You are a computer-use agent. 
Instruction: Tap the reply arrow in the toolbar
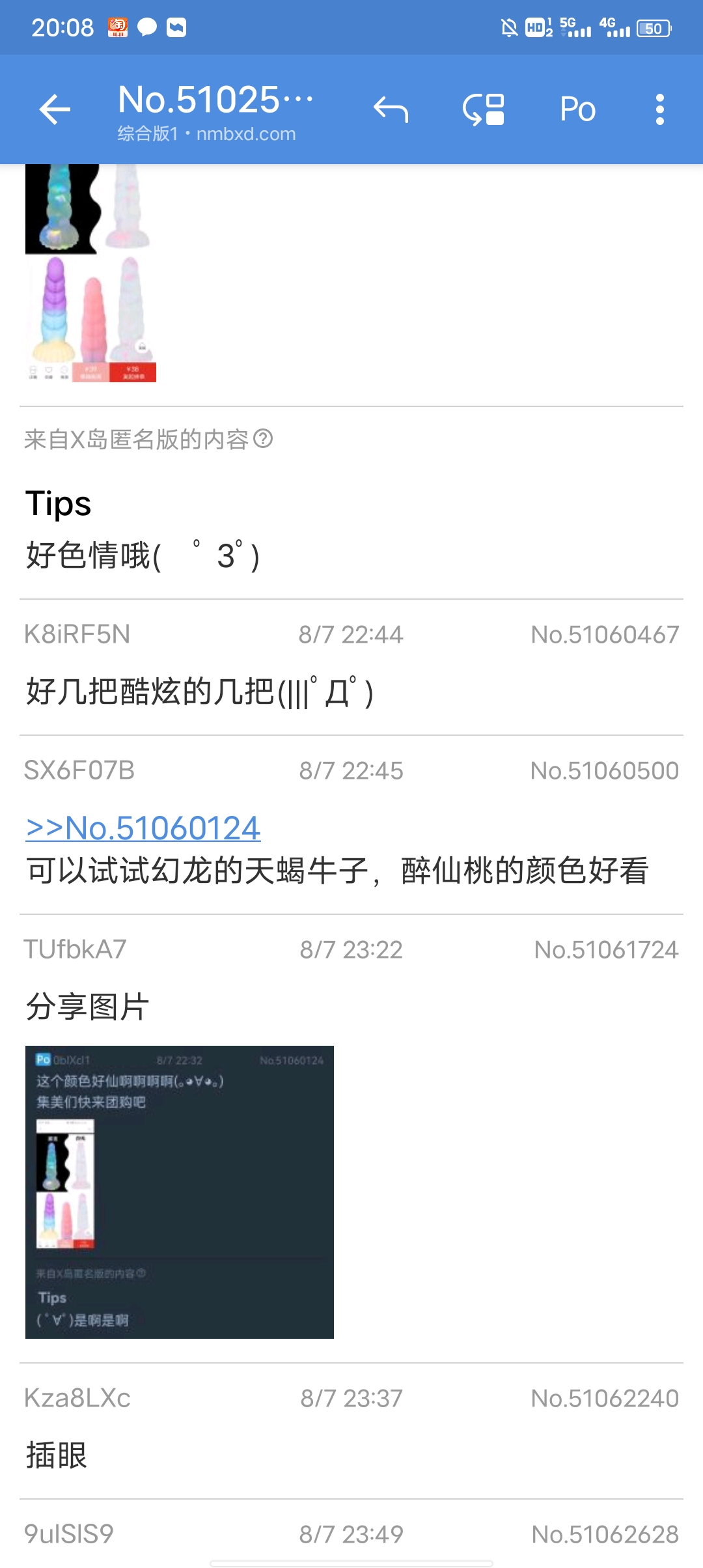391,109
